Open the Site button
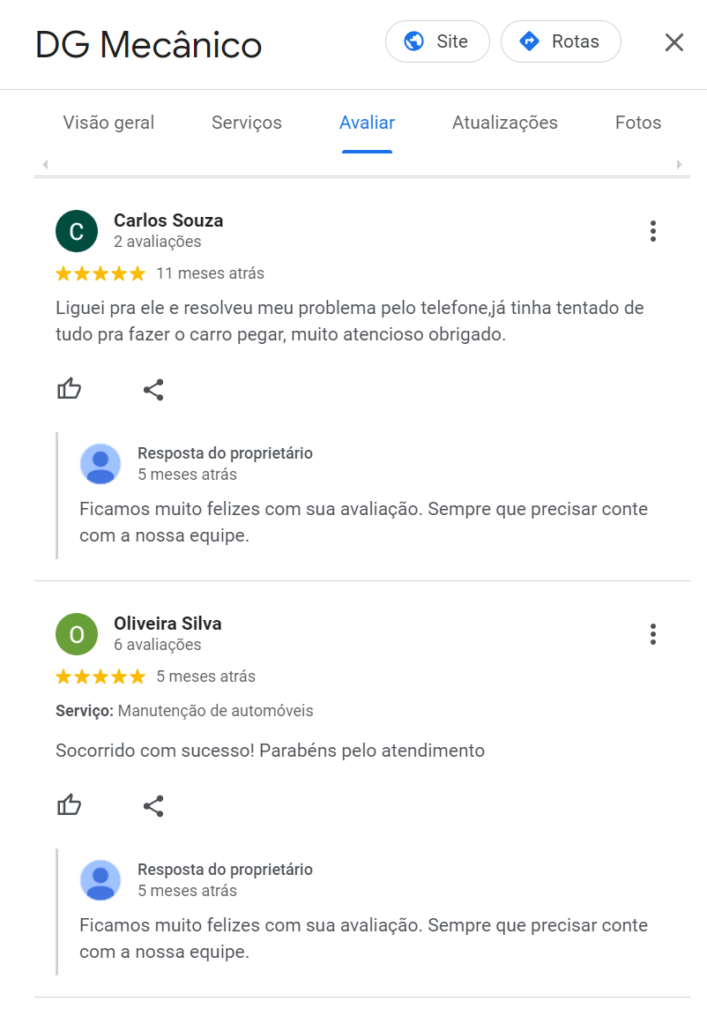 pyautogui.click(x=437, y=42)
